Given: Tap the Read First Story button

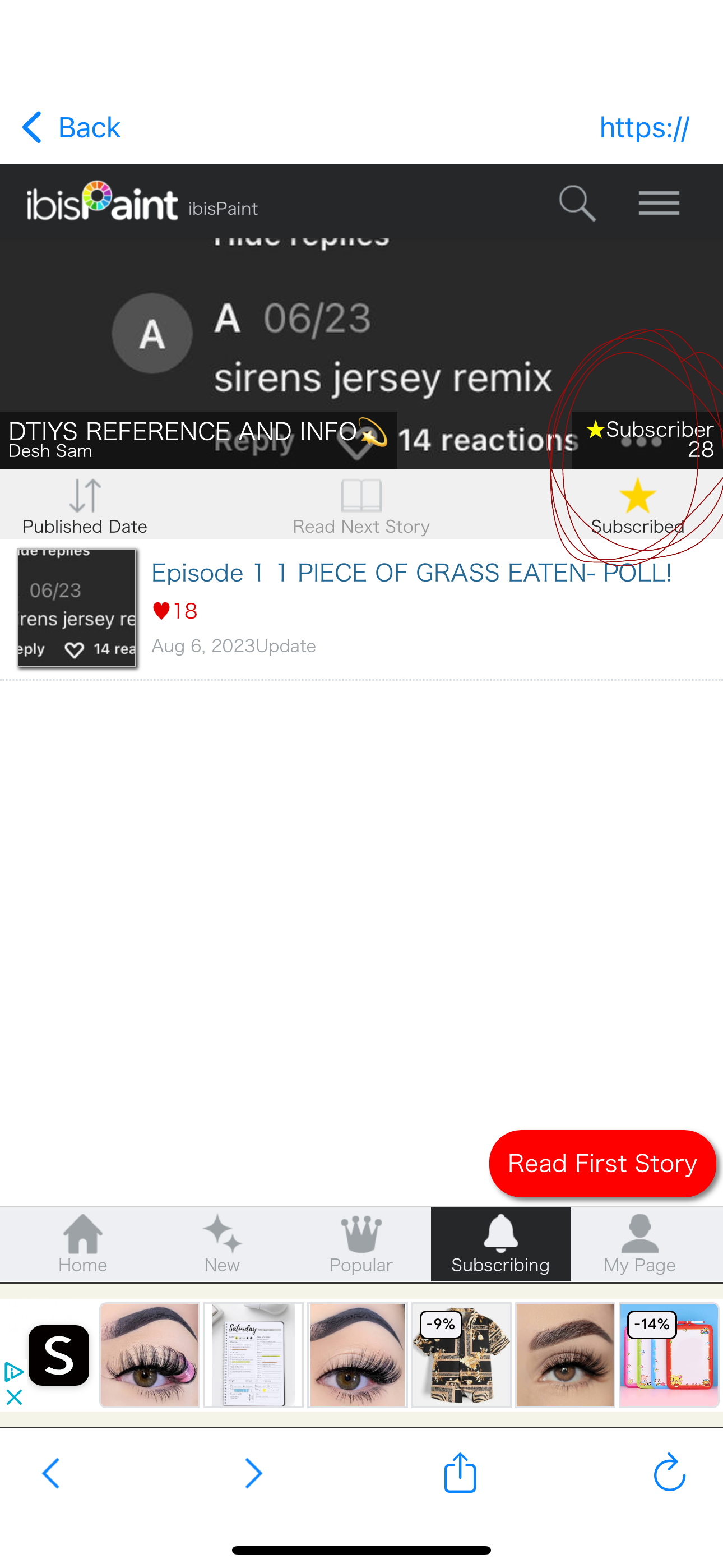Looking at the screenshot, I should click(x=602, y=1163).
